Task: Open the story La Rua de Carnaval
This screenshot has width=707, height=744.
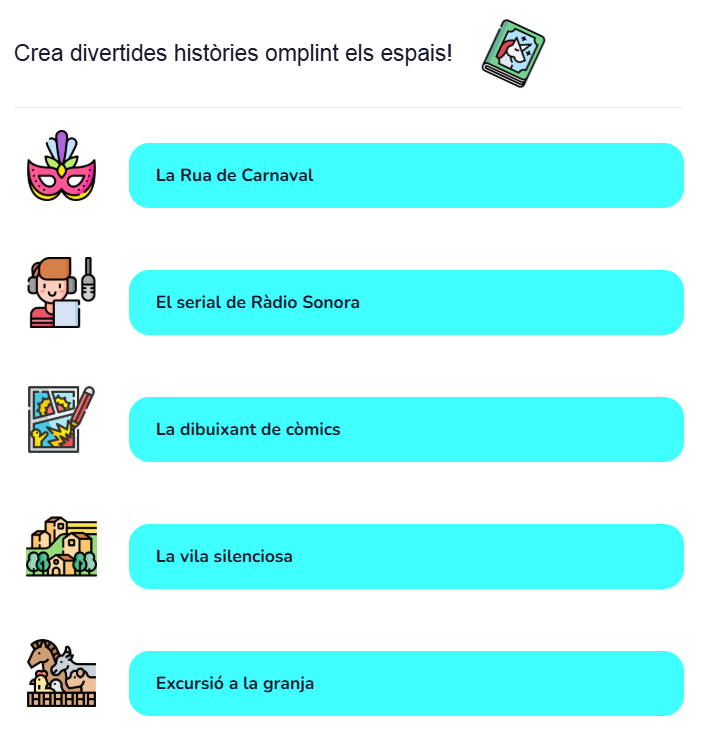Action: click(405, 176)
